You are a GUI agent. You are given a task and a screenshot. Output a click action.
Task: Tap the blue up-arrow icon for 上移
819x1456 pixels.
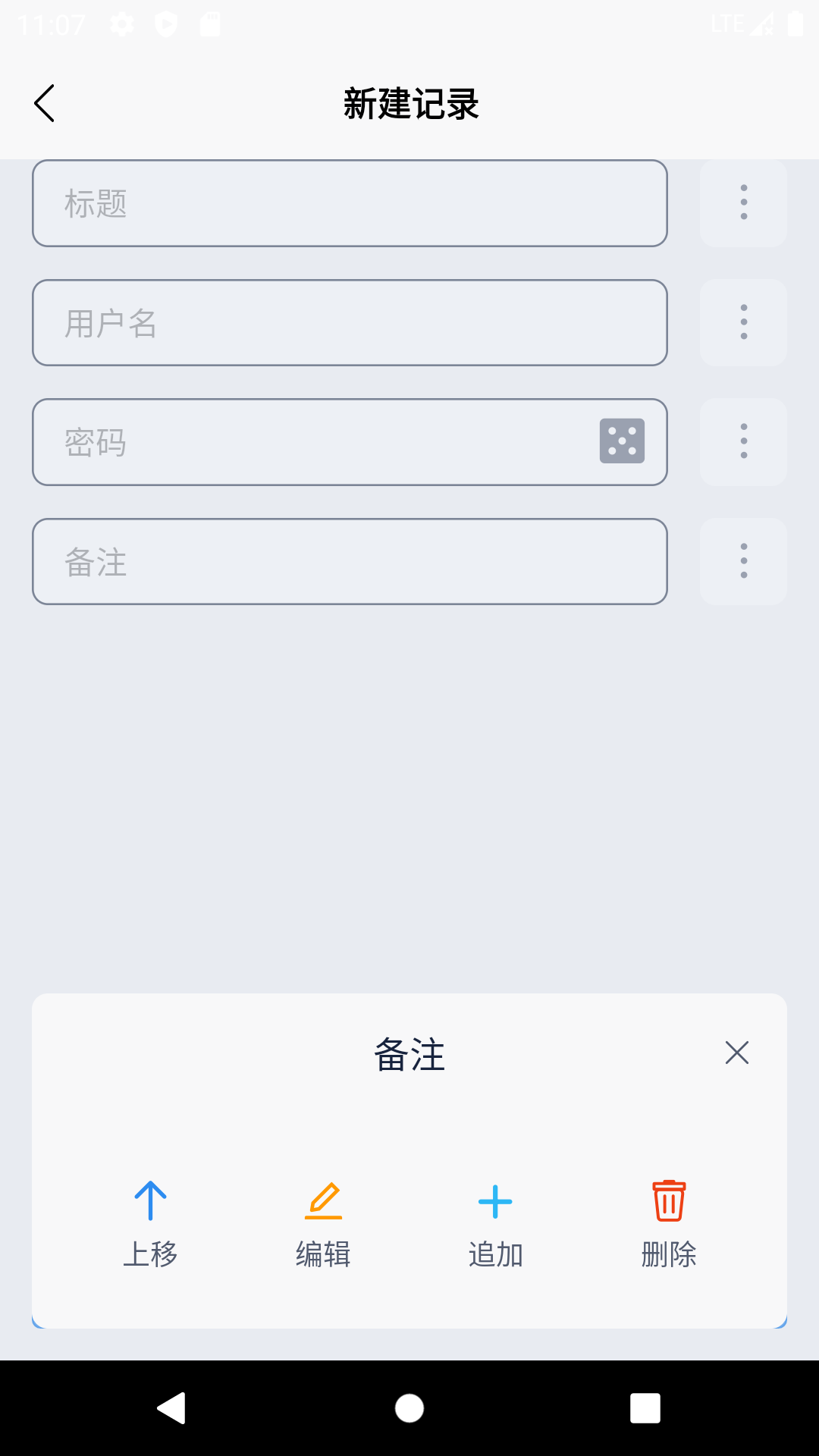(x=149, y=1202)
